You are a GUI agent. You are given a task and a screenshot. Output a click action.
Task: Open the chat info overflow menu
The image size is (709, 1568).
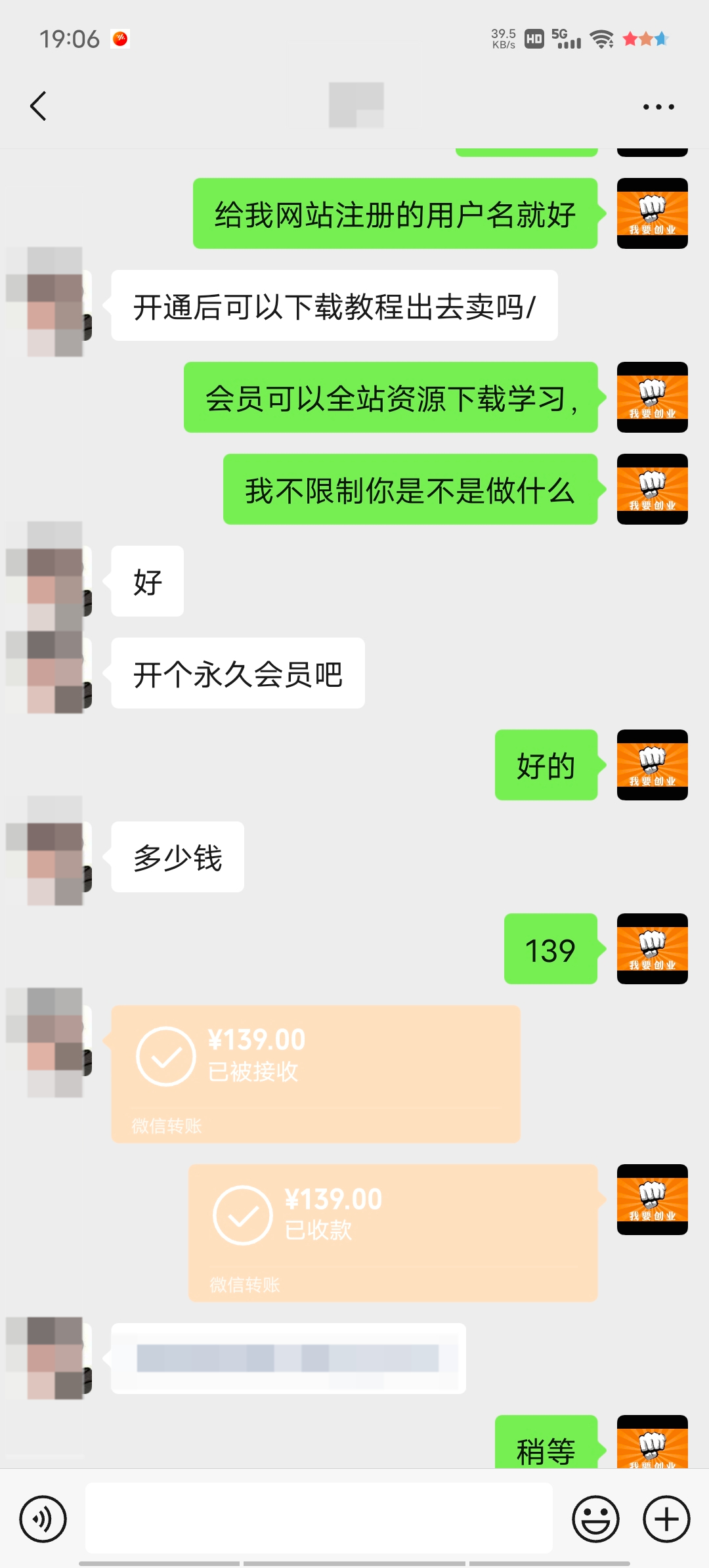click(658, 106)
